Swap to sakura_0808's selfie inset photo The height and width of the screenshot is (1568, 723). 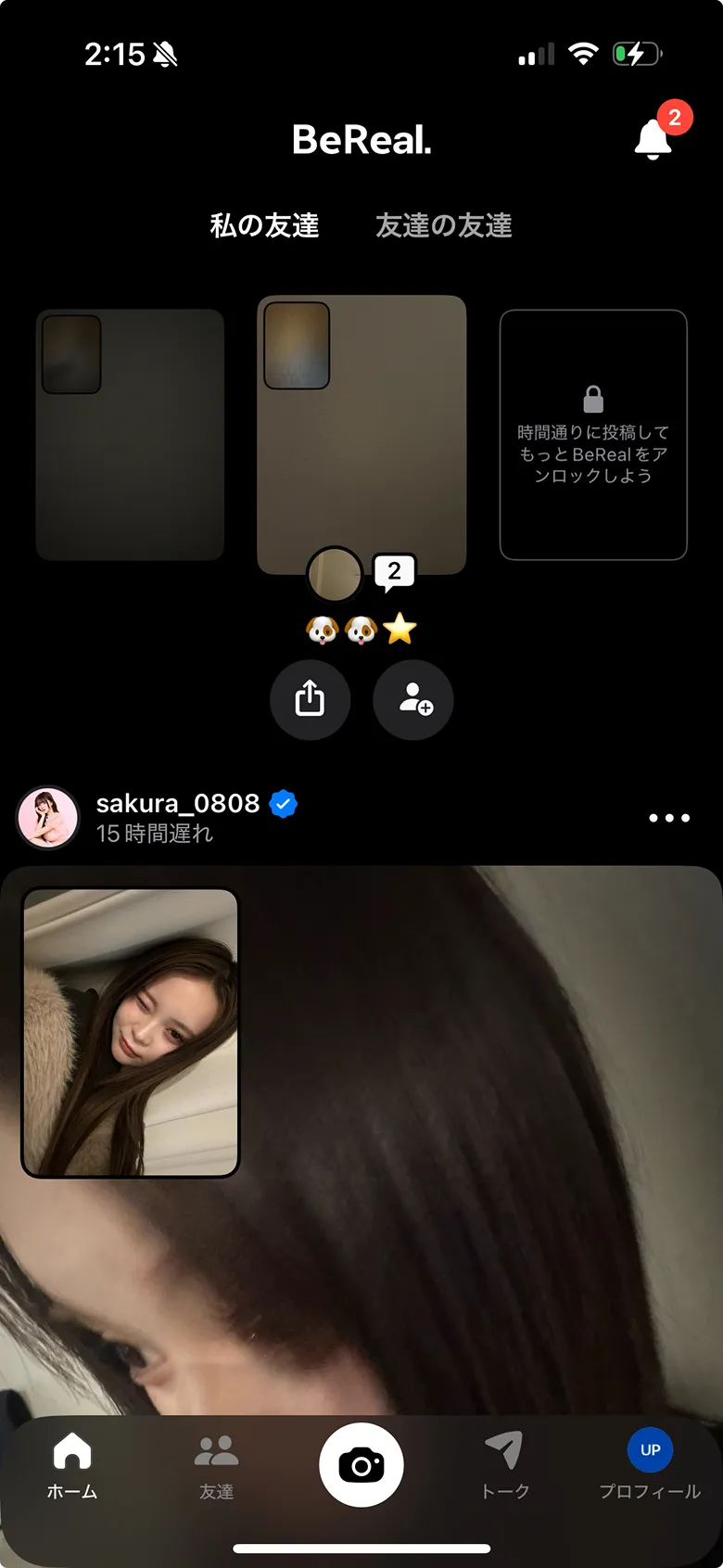131,1032
